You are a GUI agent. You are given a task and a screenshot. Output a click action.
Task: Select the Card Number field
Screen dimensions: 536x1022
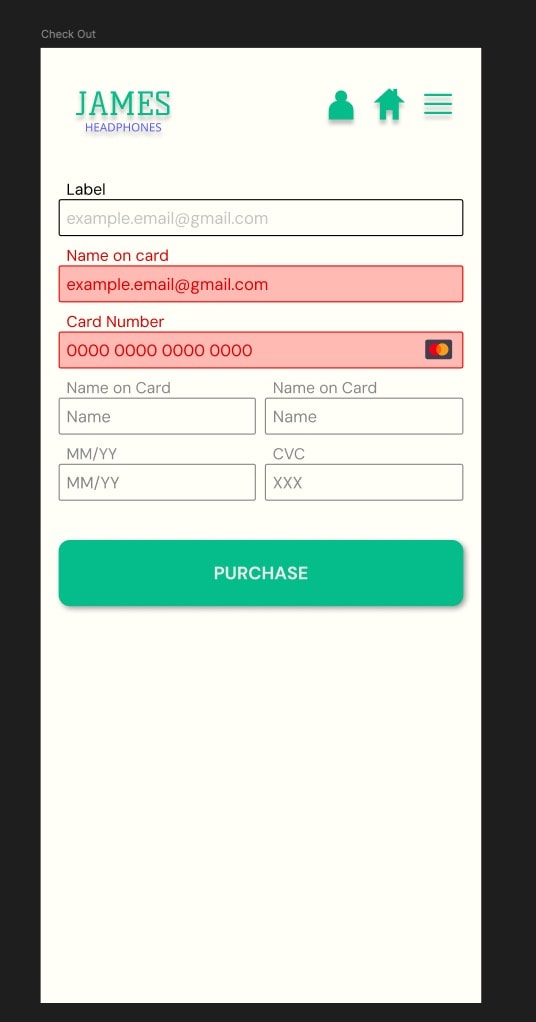click(261, 350)
